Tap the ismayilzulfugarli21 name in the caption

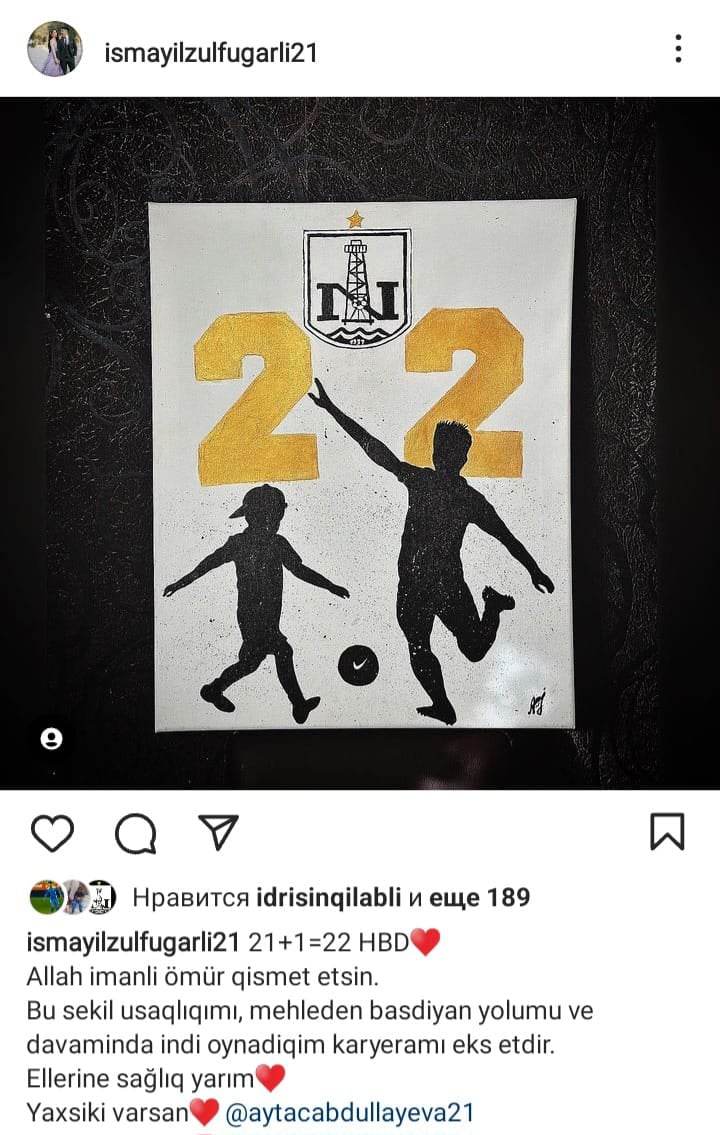[x=133, y=942]
